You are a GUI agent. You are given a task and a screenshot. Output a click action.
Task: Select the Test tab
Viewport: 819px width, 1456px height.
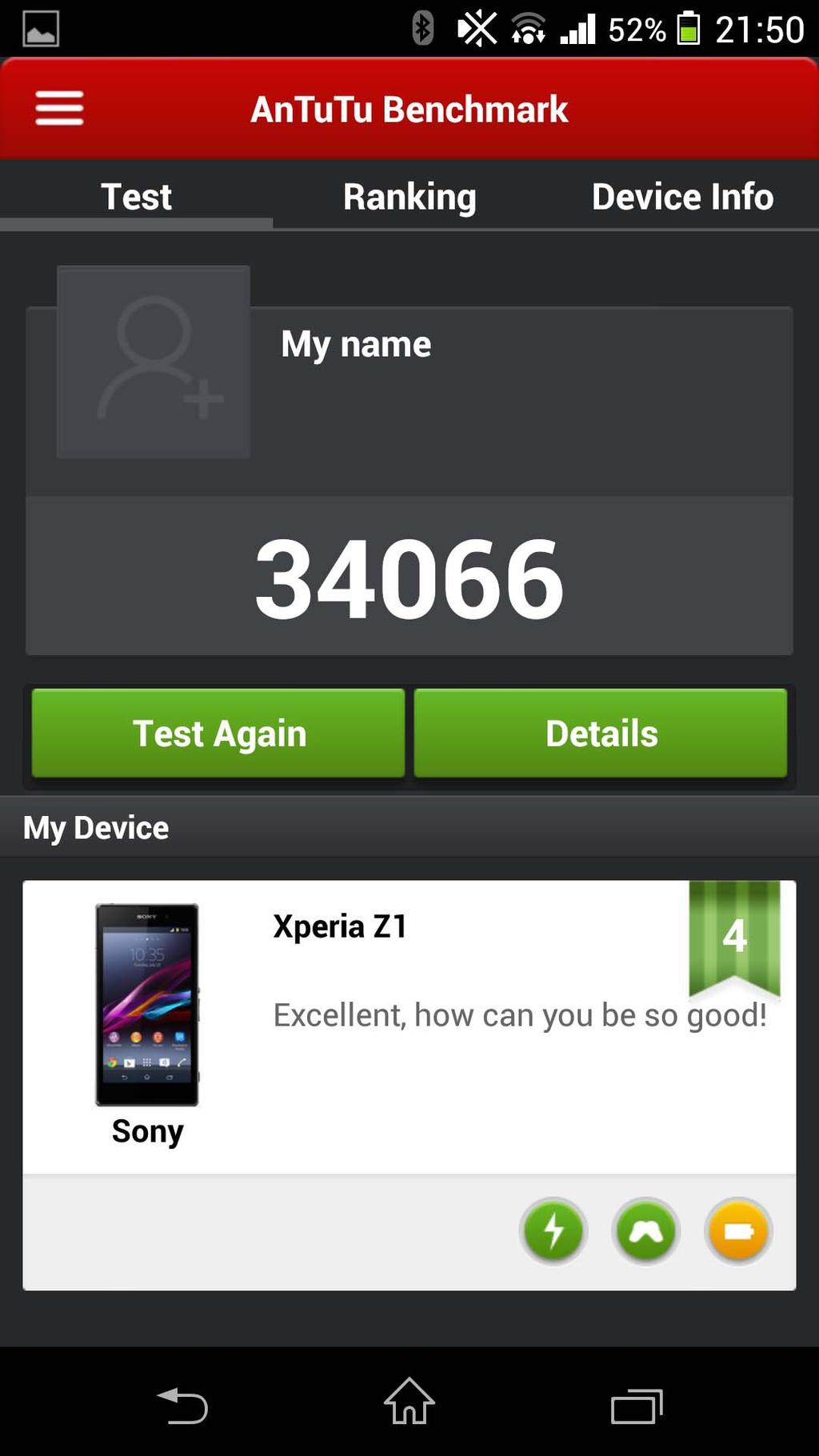coord(136,197)
